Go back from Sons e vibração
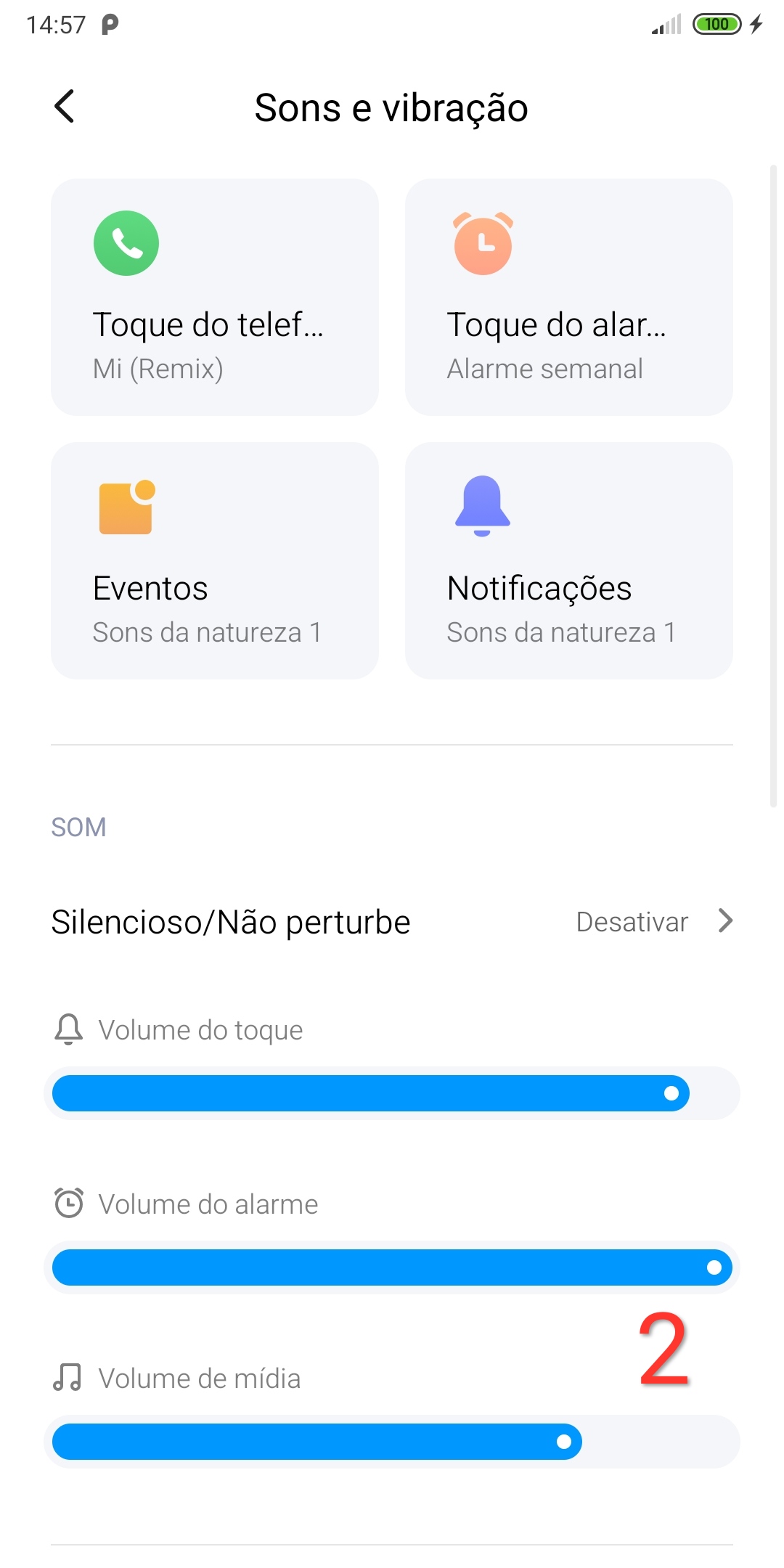Screen dimensions: 784x1568 (65, 107)
